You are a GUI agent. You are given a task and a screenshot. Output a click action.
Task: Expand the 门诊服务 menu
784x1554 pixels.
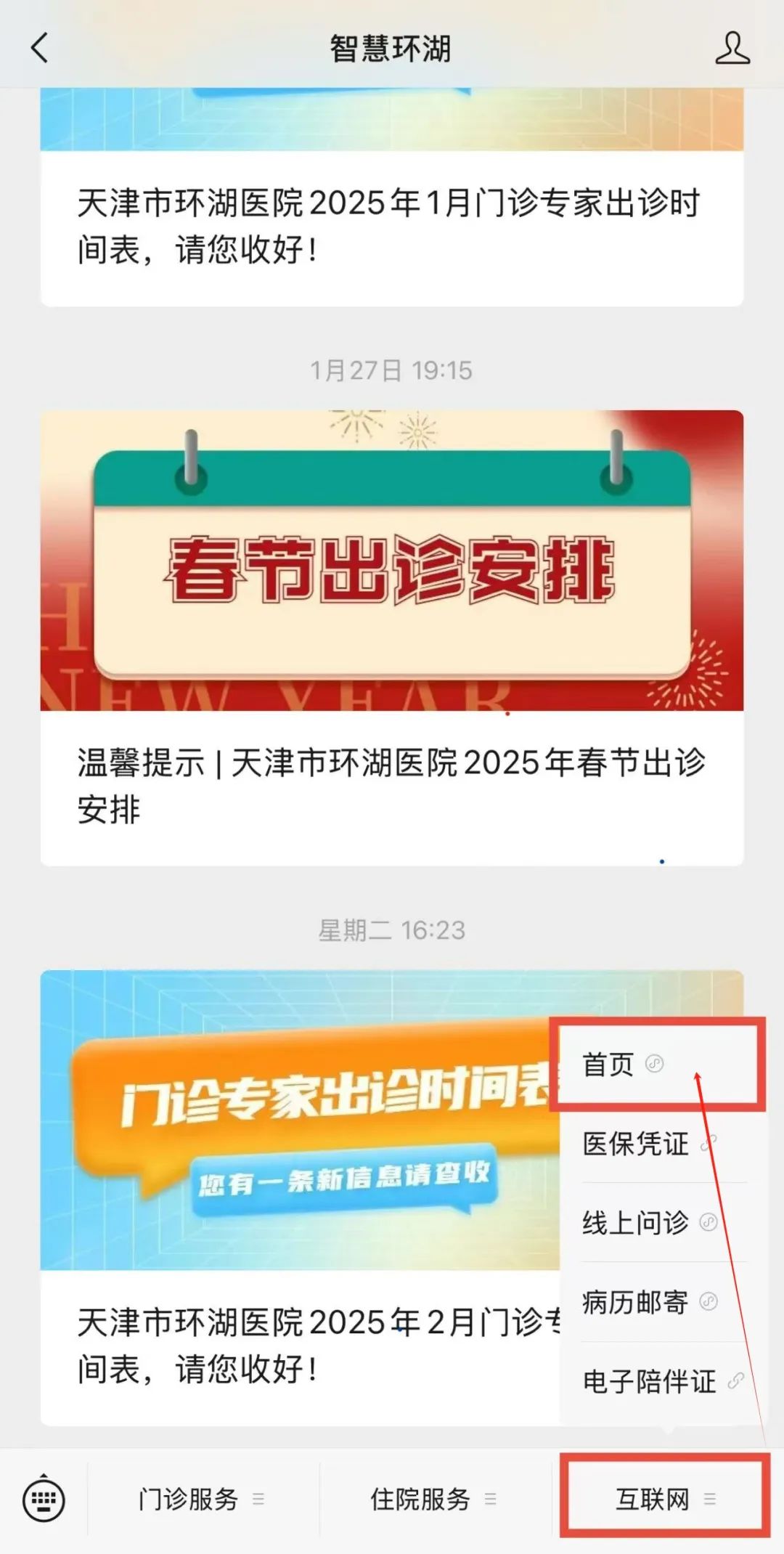202,1499
